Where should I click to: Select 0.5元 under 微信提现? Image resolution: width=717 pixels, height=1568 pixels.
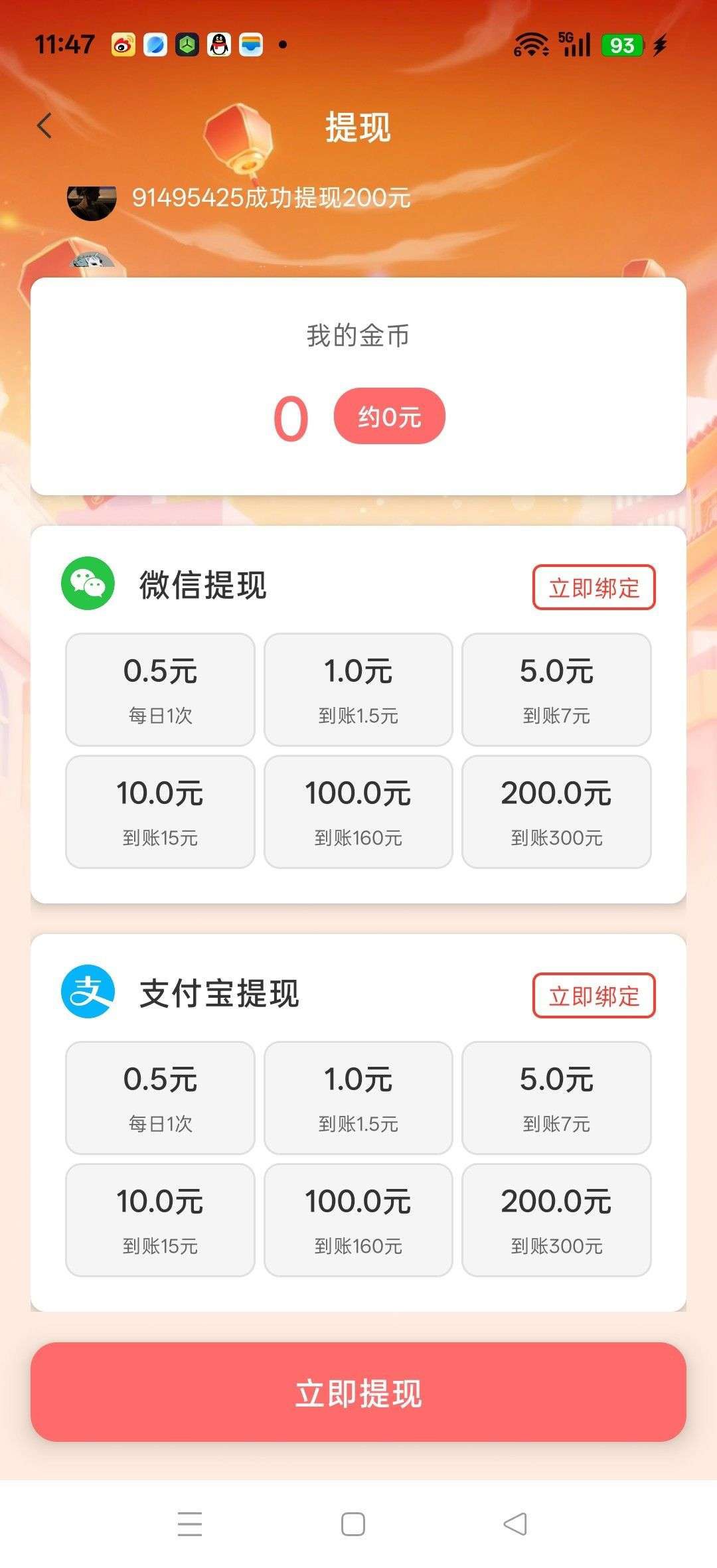[160, 690]
